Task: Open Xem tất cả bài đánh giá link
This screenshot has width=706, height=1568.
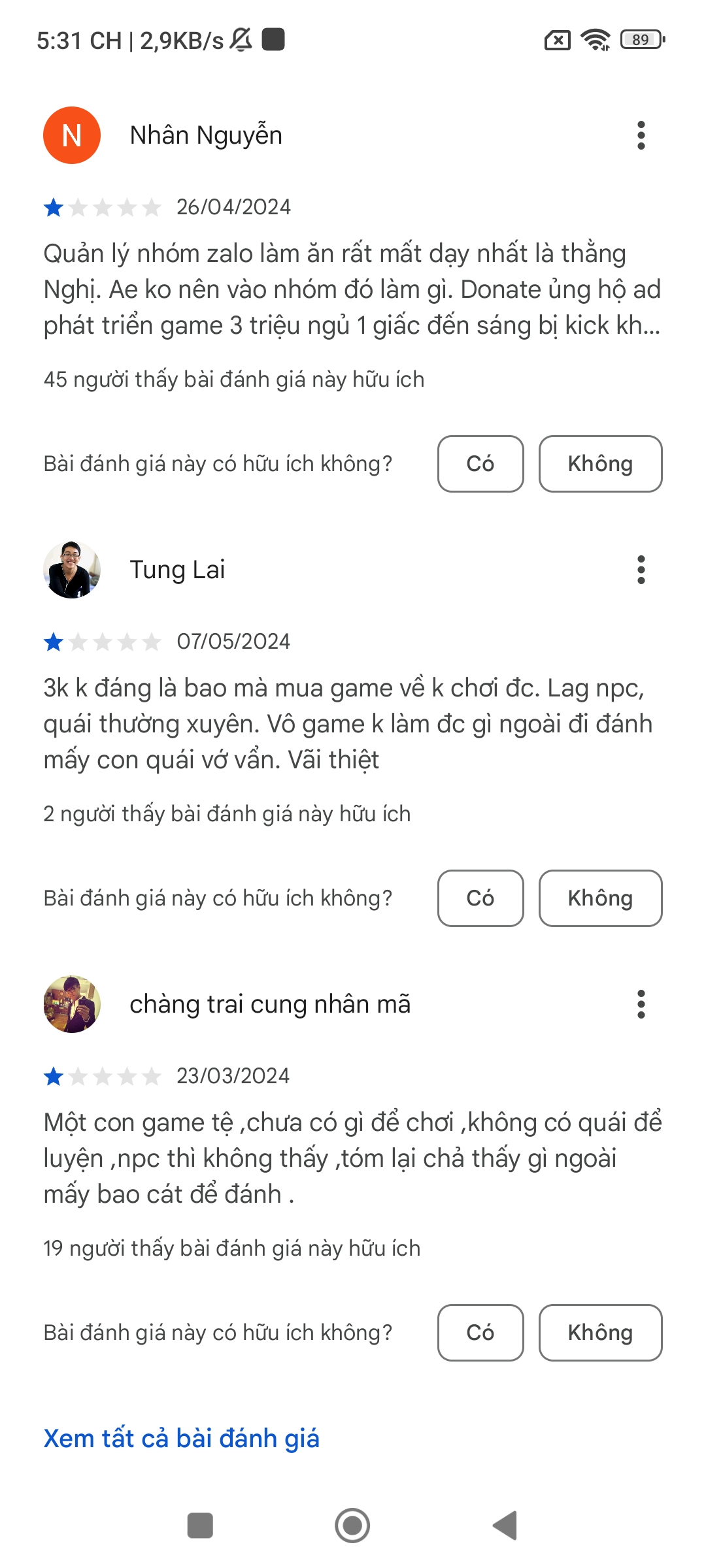Action: [x=182, y=1439]
